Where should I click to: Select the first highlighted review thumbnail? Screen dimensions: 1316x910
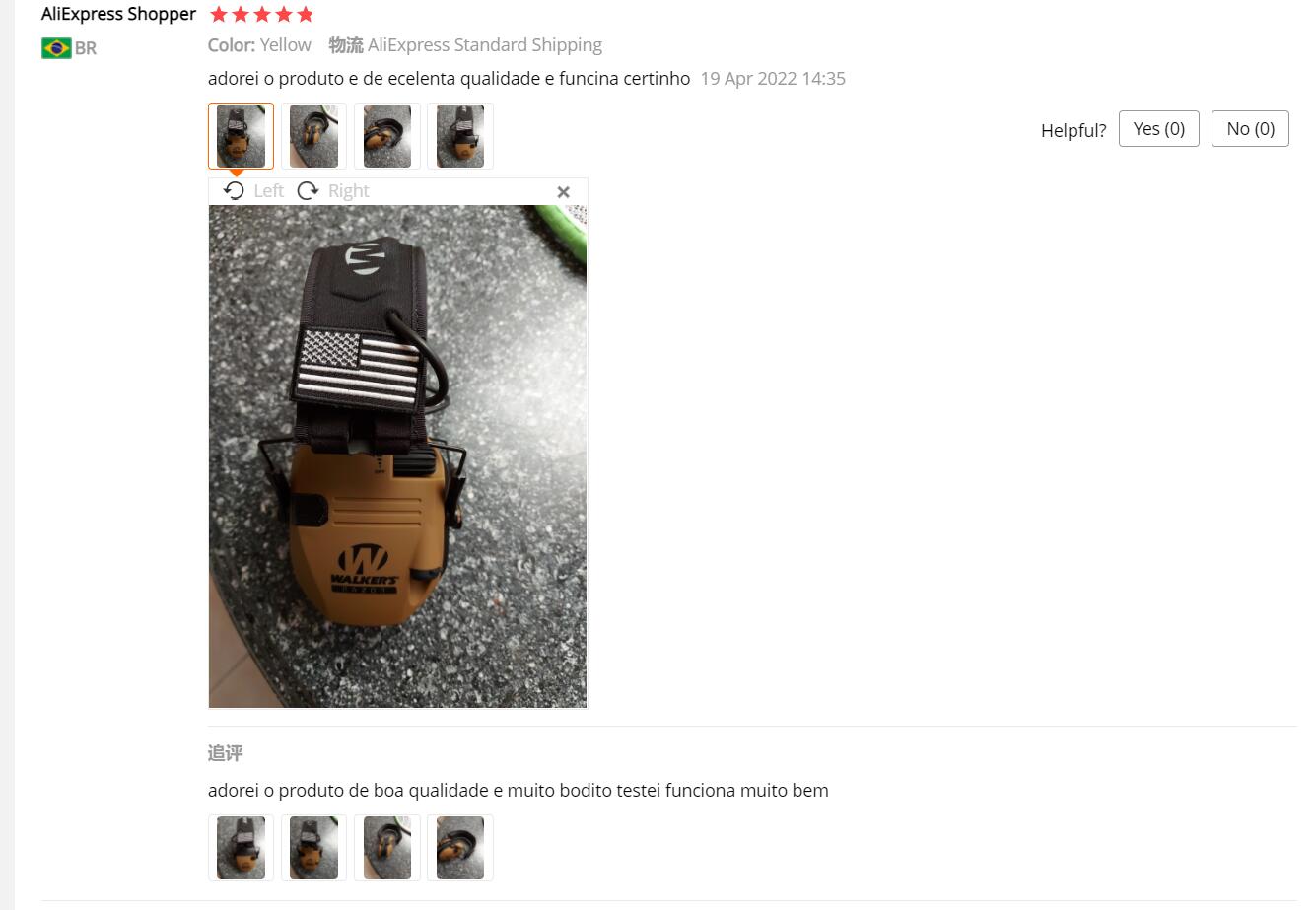click(x=241, y=136)
